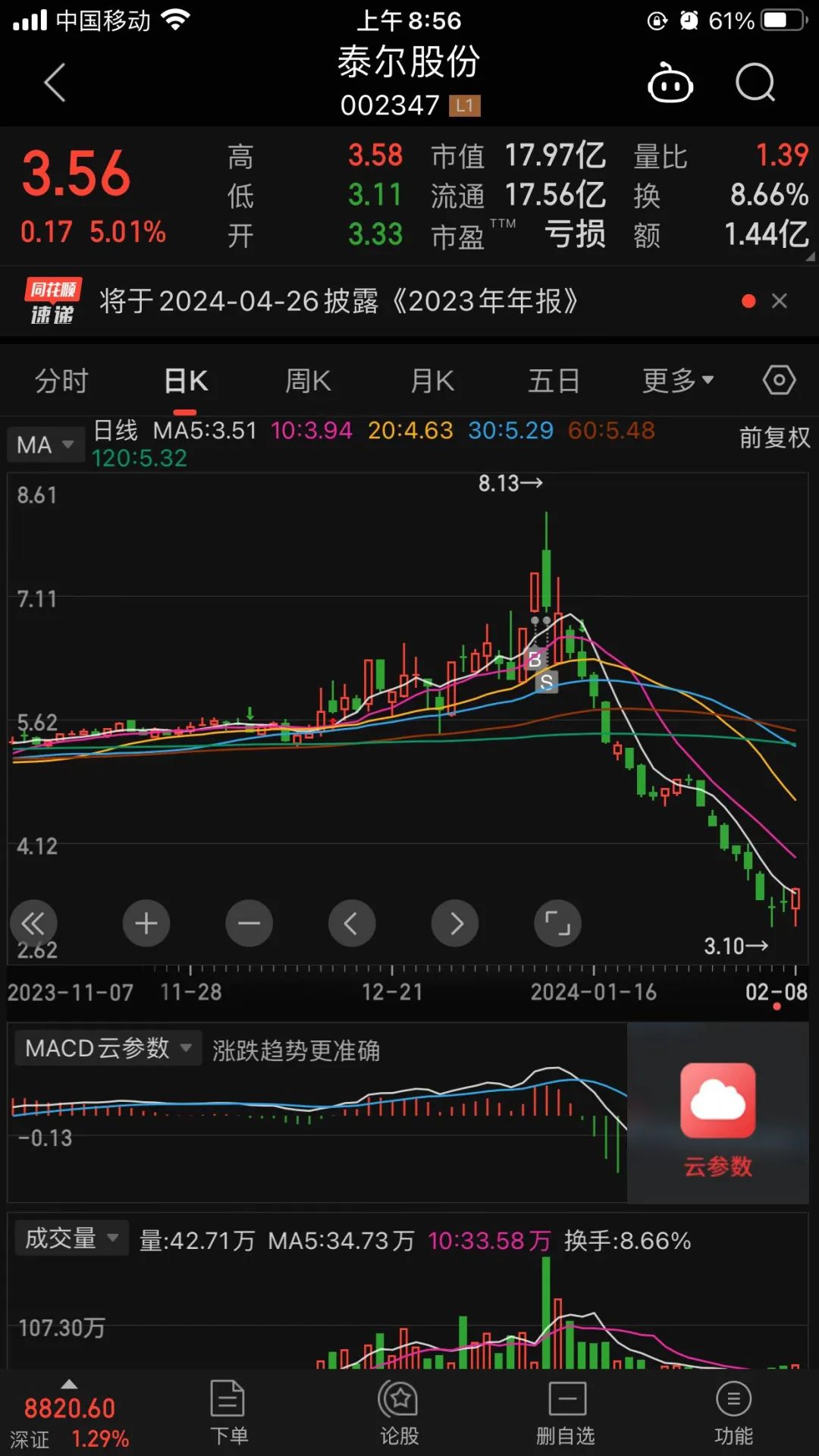Expand the 更多 chart period dropdown

tap(677, 381)
